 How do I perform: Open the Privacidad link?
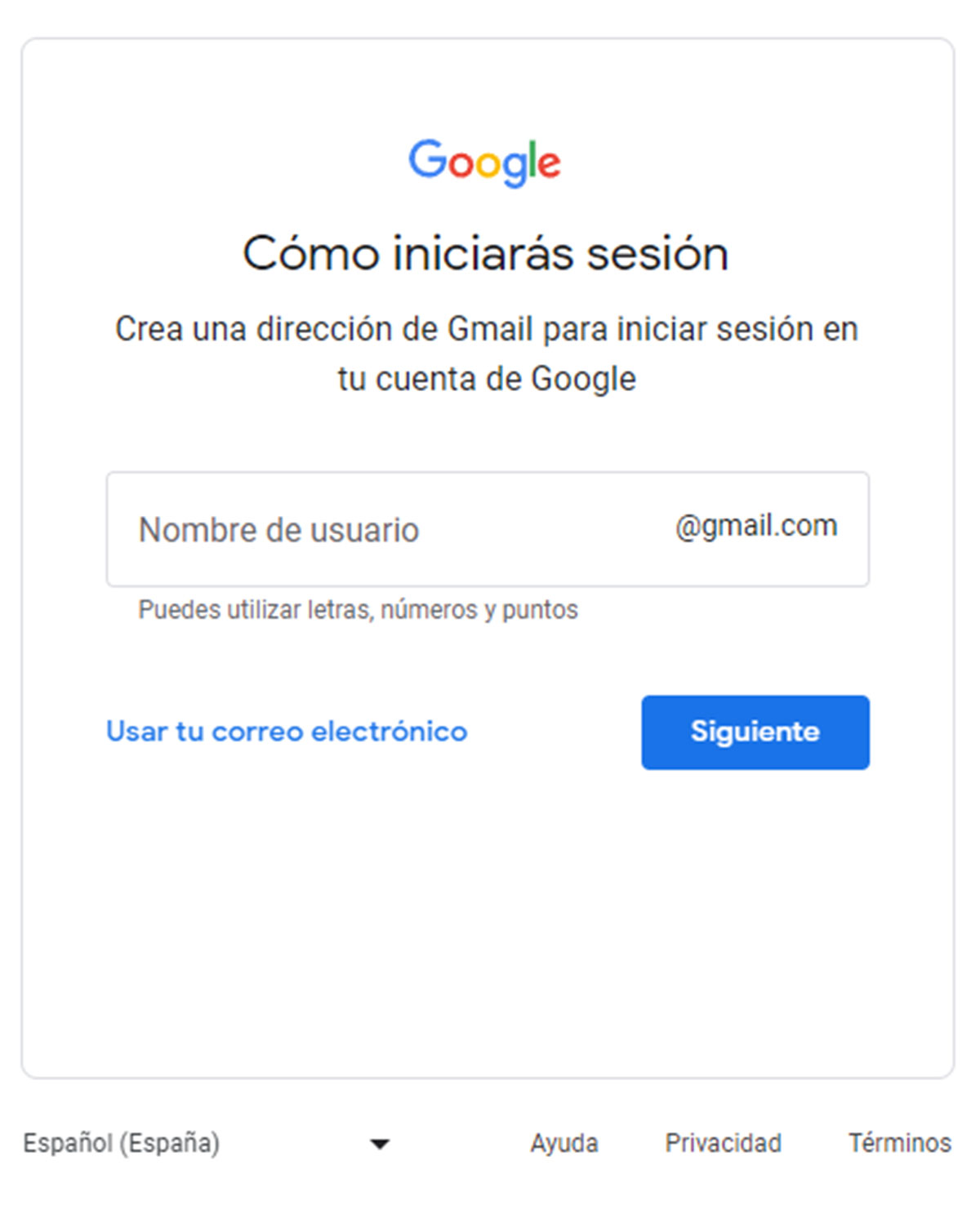[723, 1143]
